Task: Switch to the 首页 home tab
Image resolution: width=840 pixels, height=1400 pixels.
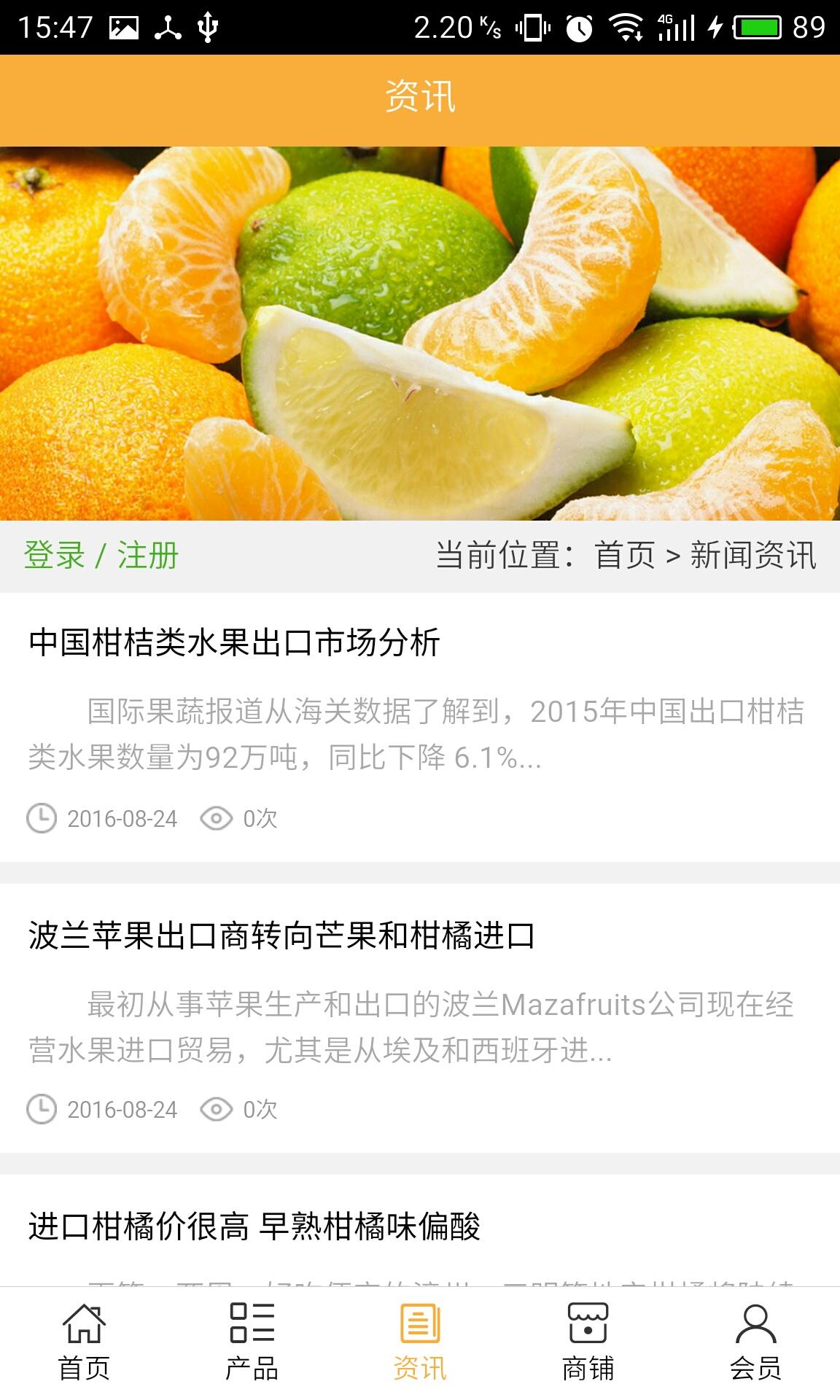Action: 84,1343
